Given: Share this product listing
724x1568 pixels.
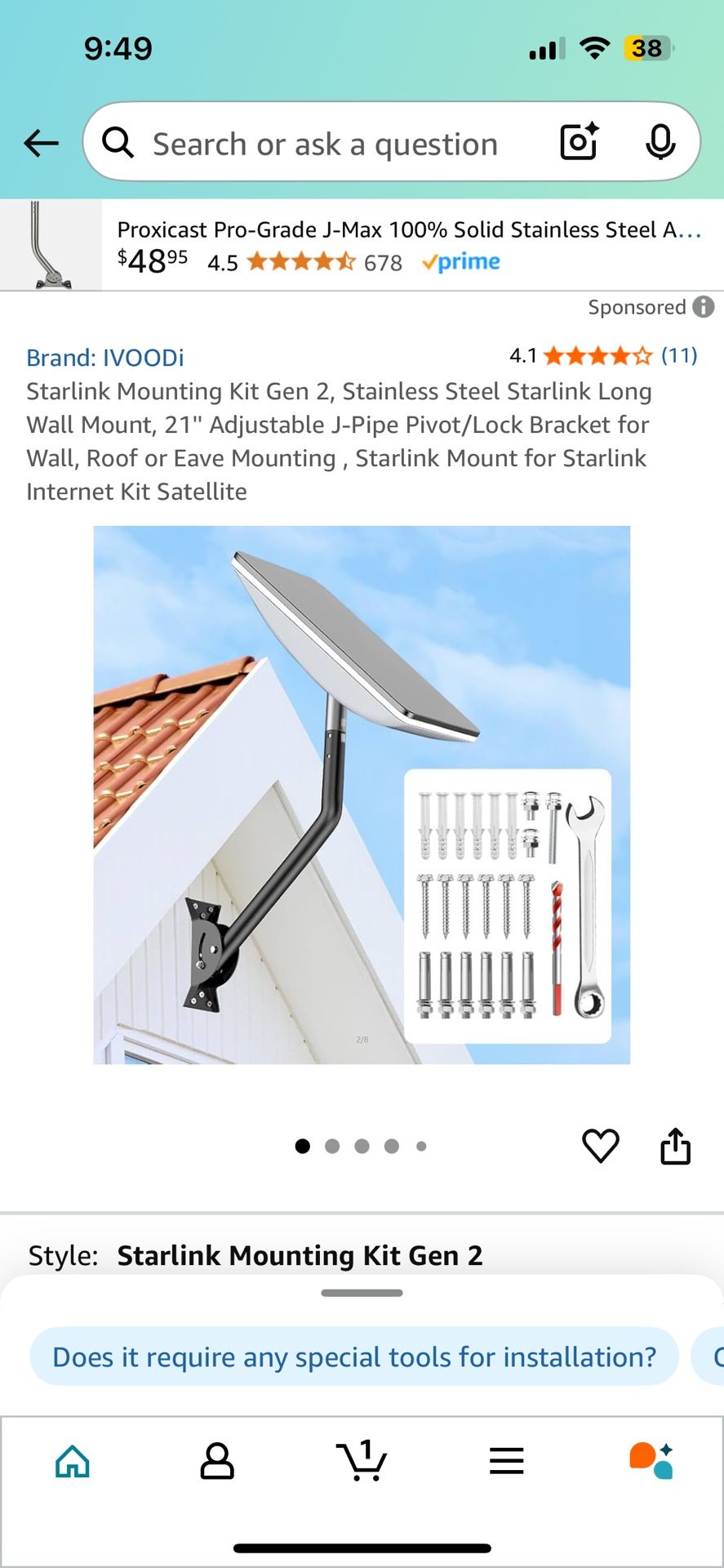Looking at the screenshot, I should (x=675, y=1146).
